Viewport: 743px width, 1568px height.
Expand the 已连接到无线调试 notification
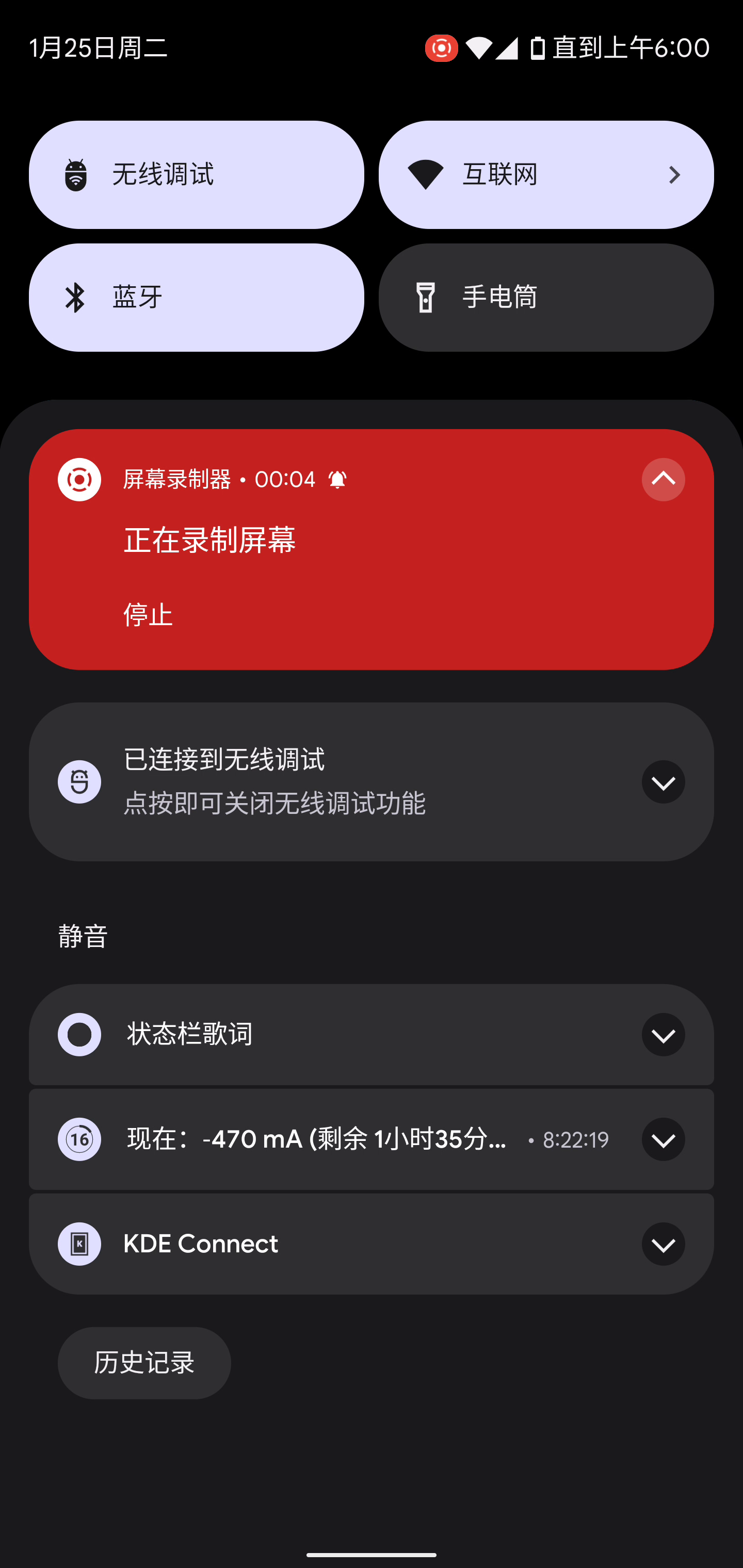(663, 782)
